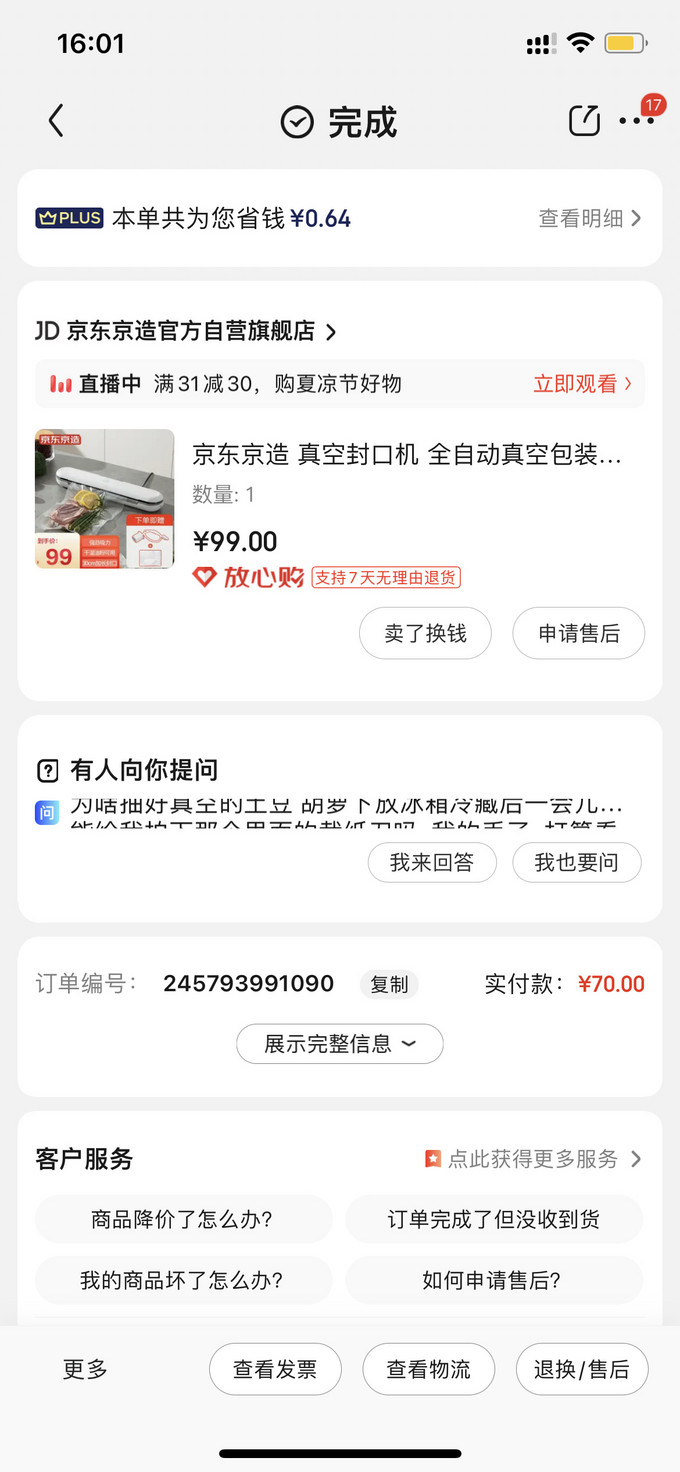Select 商品降价了怎么办? help chip

183,1220
